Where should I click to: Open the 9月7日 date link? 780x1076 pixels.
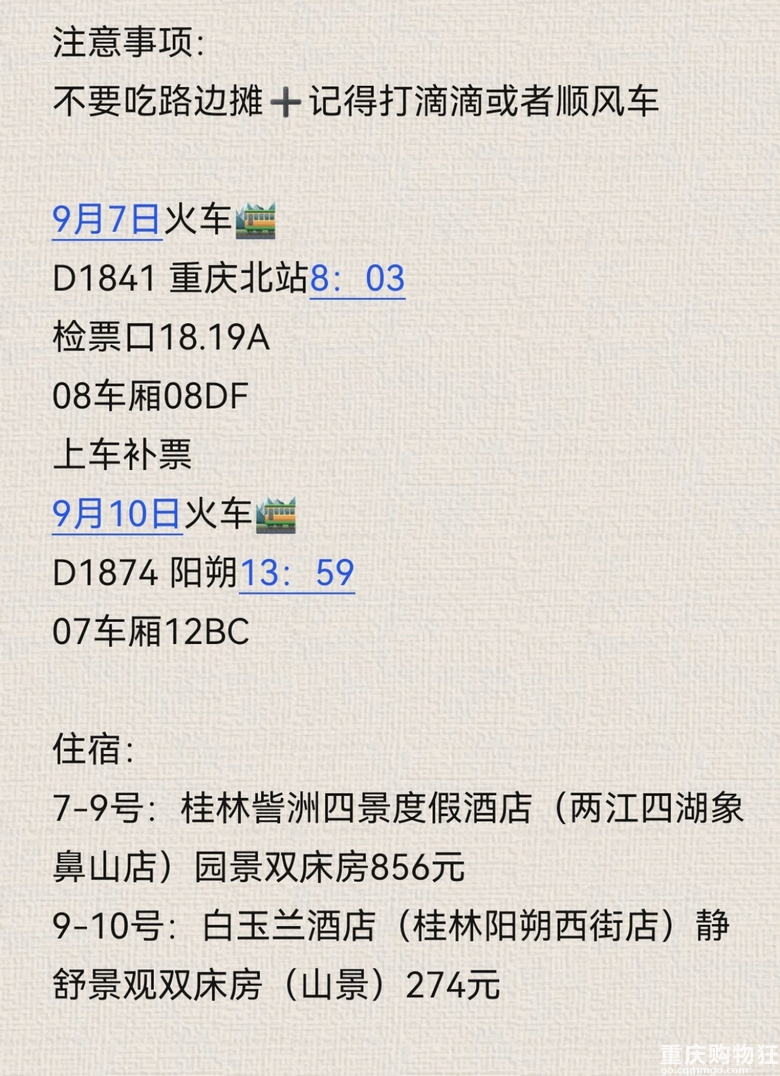(107, 219)
